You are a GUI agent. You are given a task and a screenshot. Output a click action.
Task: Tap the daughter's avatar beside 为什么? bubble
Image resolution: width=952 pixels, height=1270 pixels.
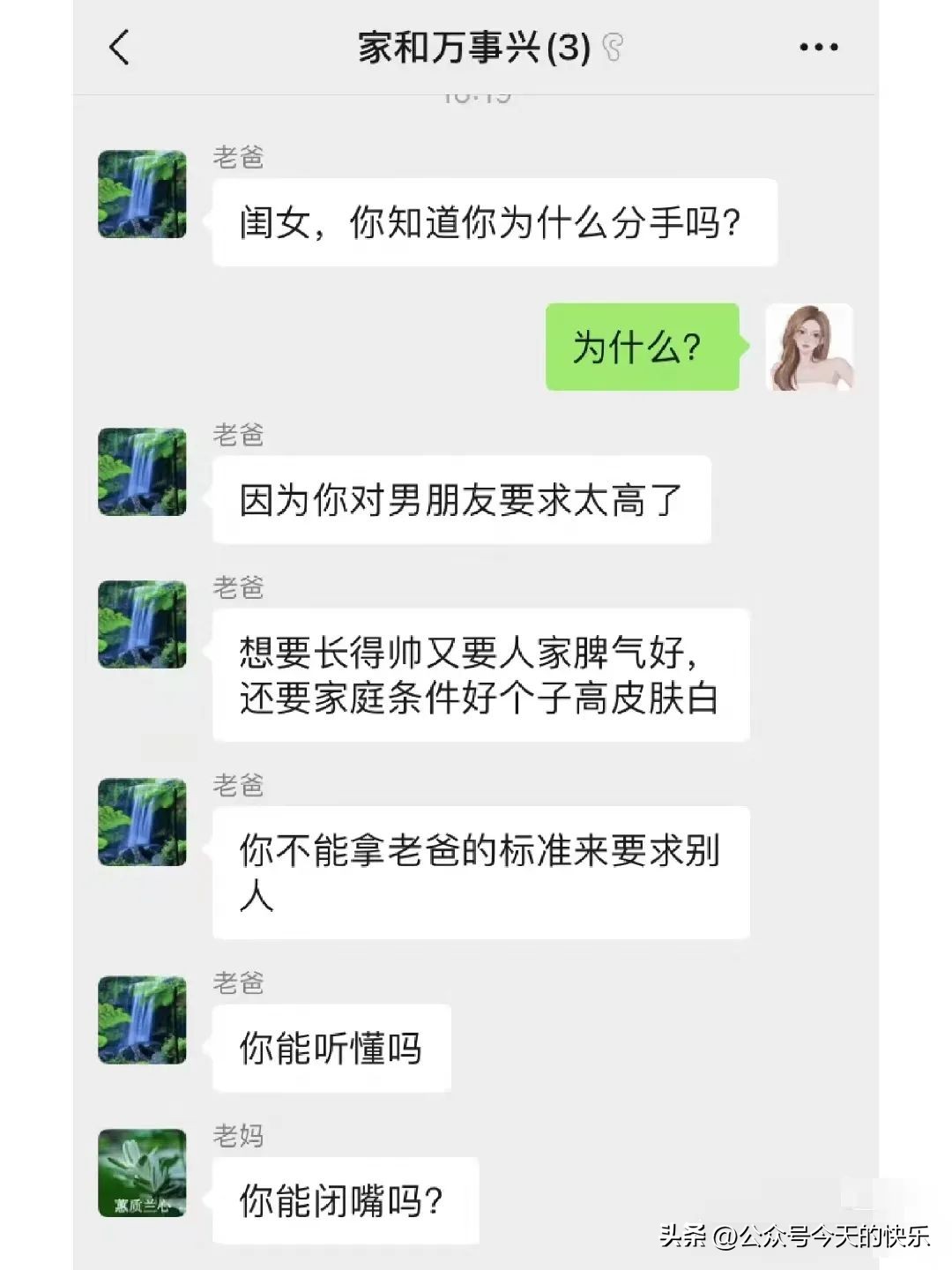click(x=810, y=348)
